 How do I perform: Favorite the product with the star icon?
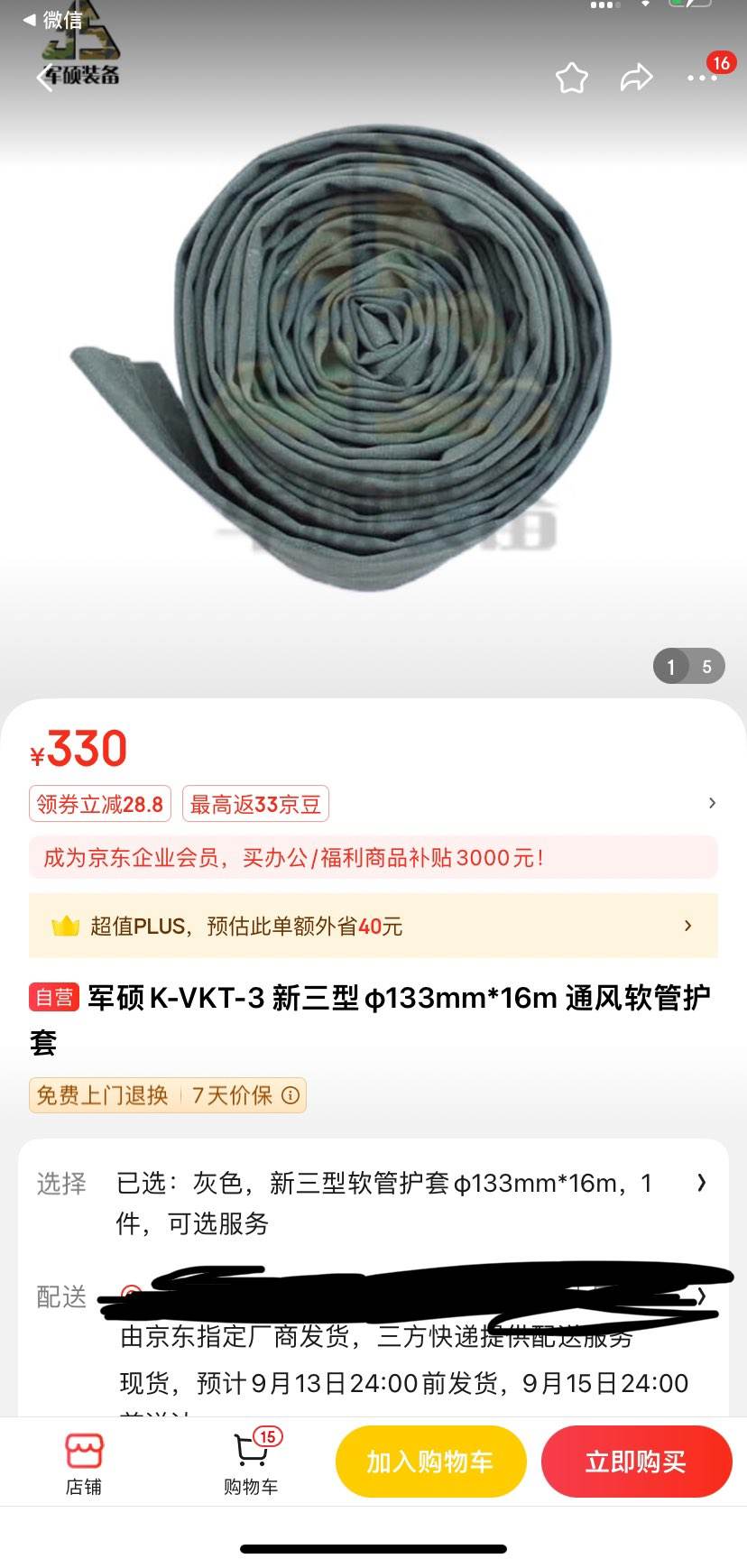click(x=571, y=78)
